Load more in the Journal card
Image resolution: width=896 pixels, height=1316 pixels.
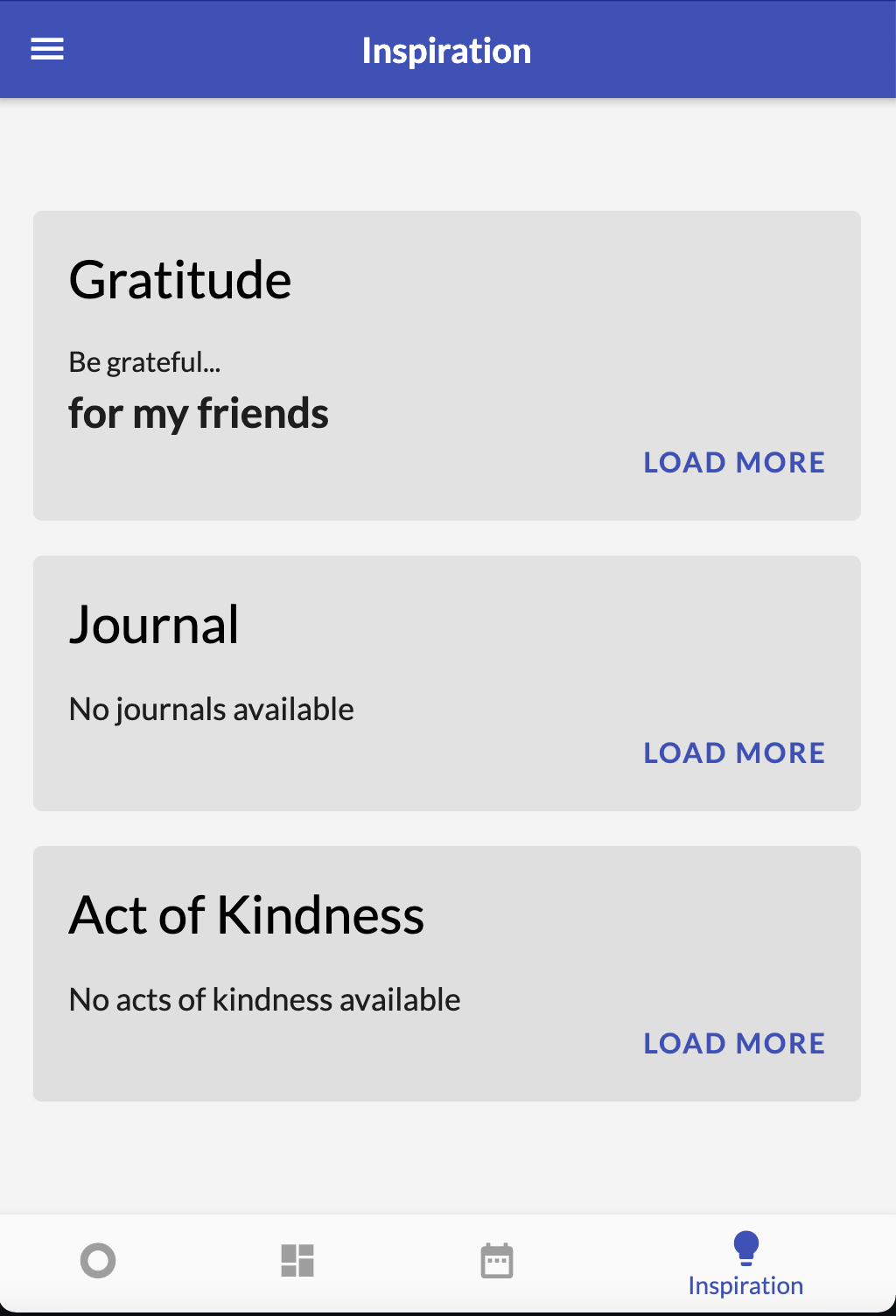(734, 753)
